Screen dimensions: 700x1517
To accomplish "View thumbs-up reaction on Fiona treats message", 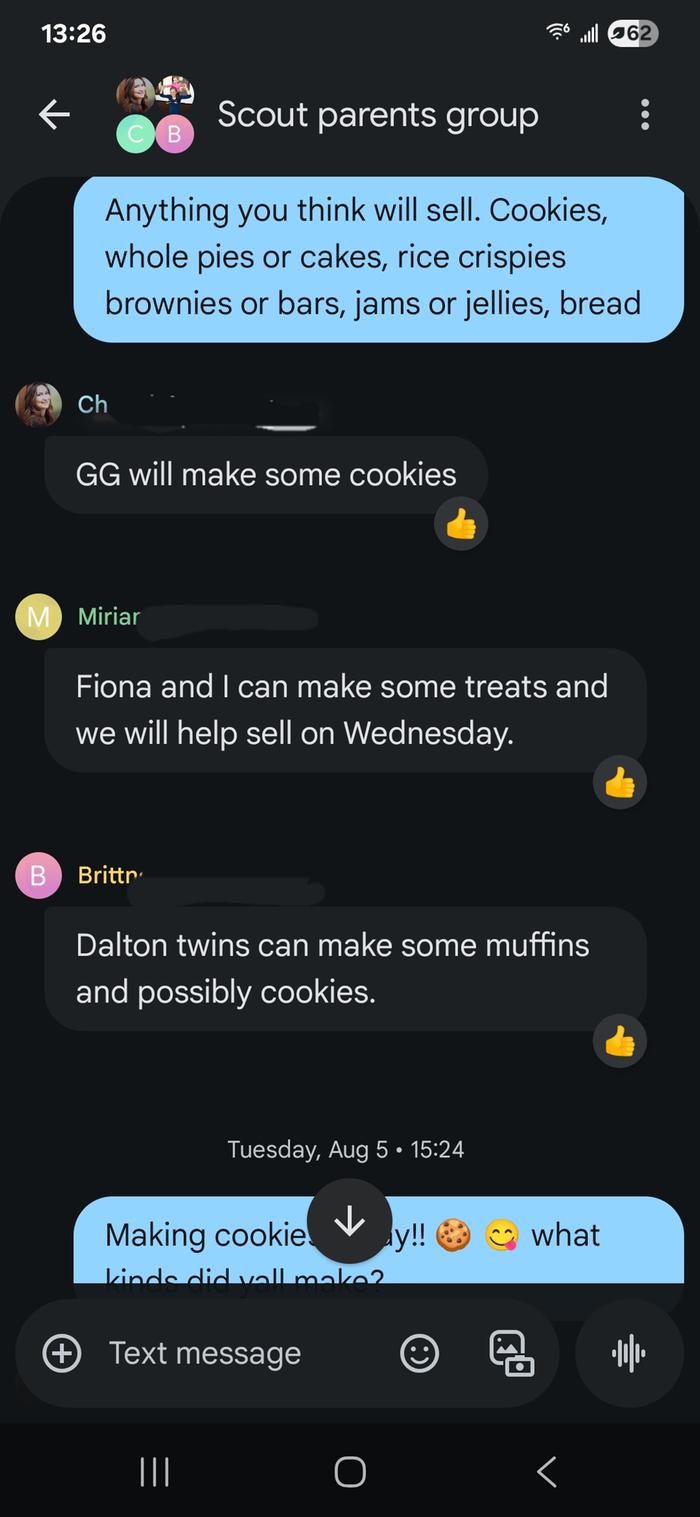I will click(x=620, y=783).
